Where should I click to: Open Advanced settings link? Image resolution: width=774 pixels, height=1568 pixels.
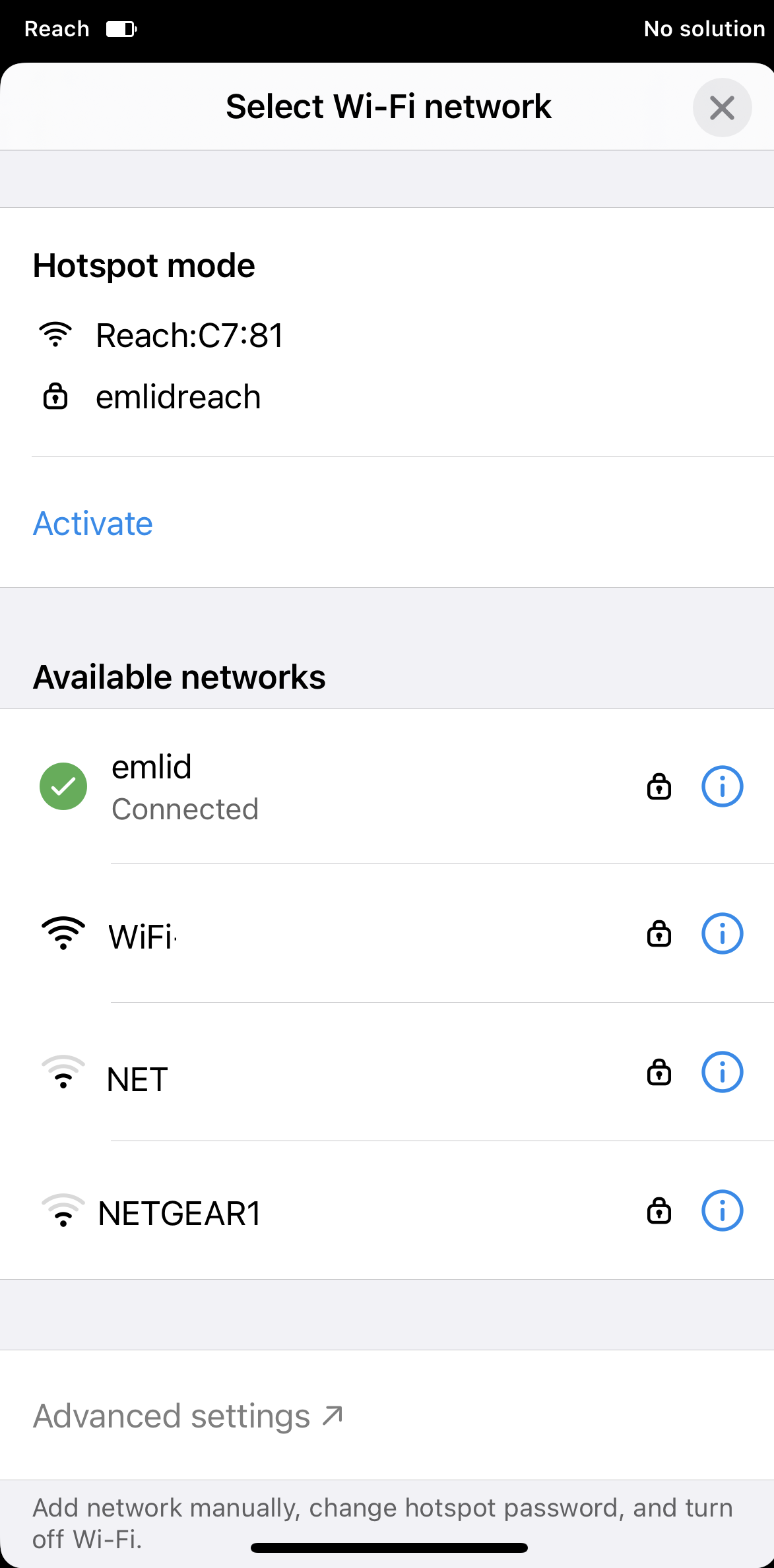188,1416
